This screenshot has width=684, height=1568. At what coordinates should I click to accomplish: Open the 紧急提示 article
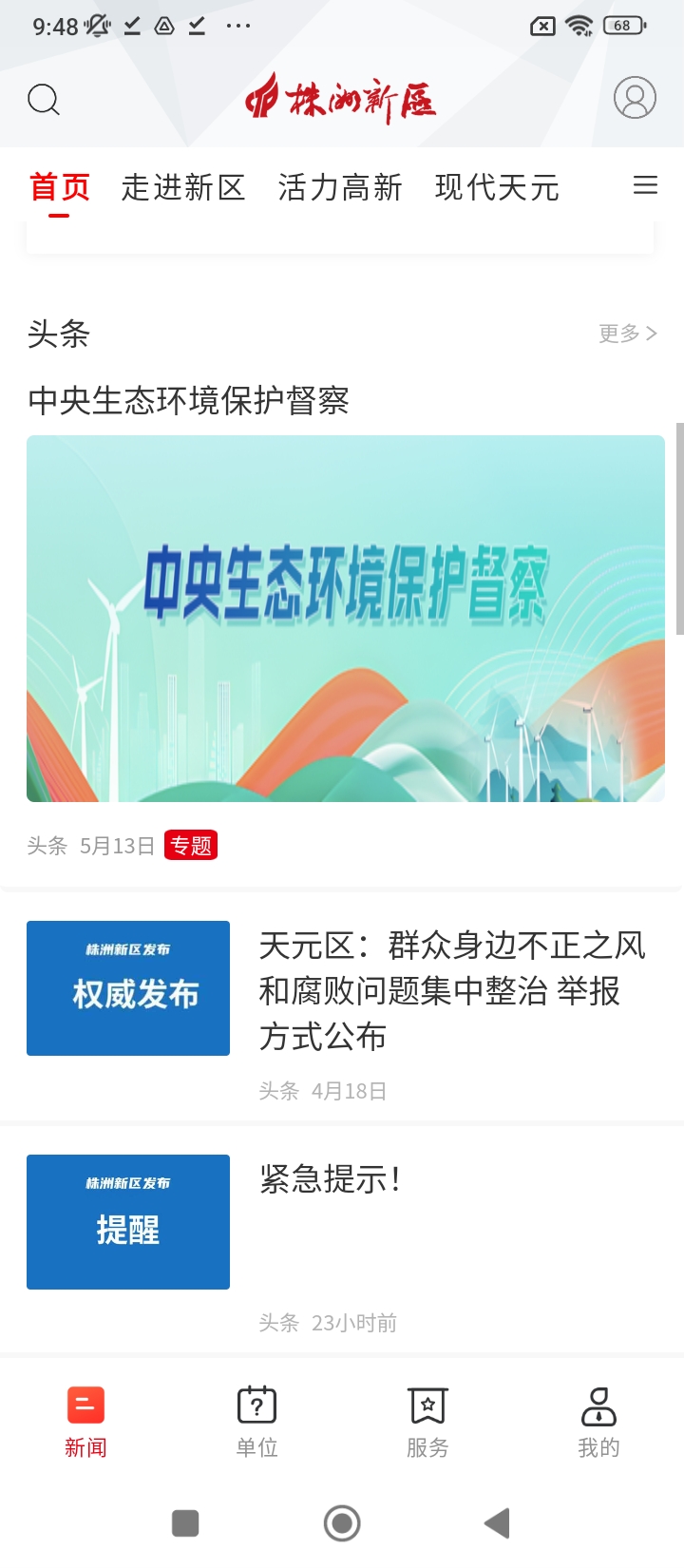330,1179
